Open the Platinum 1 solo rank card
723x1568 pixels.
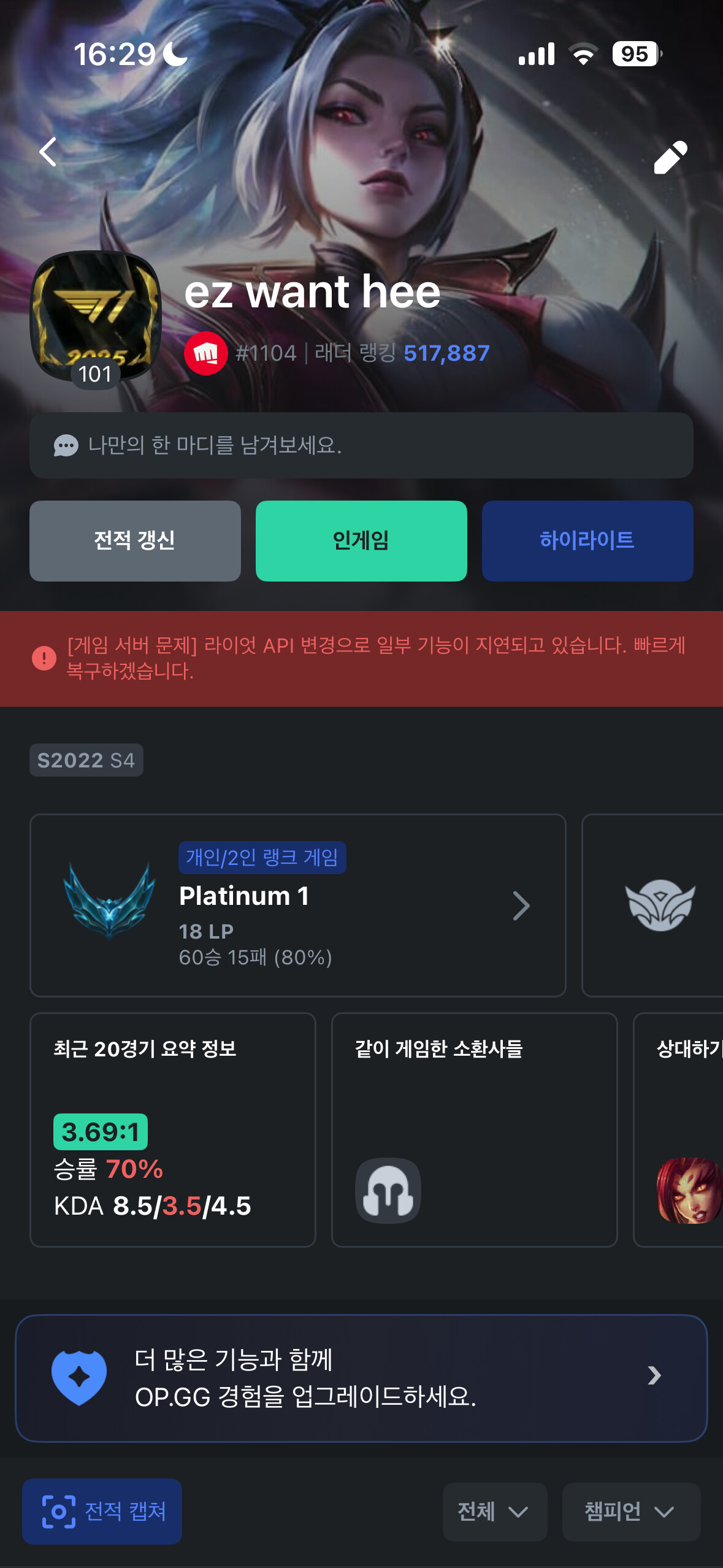(297, 905)
